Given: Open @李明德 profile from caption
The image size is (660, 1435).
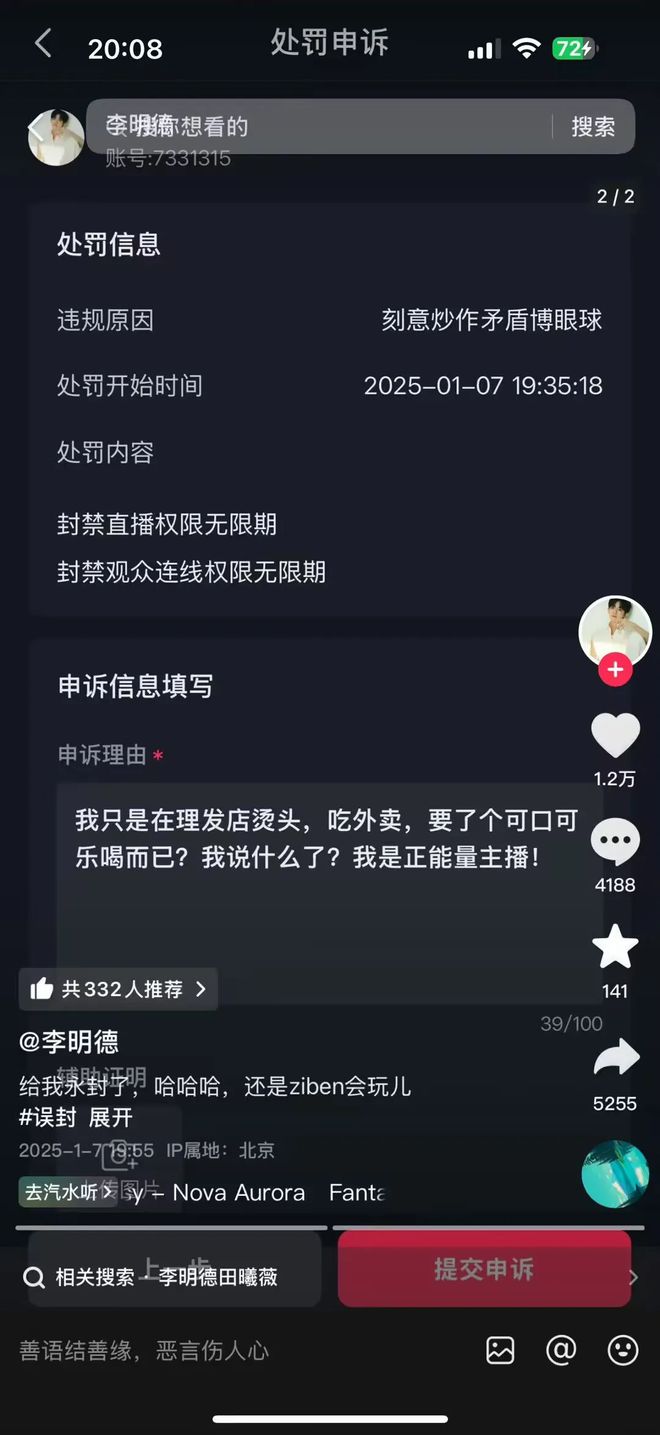Looking at the screenshot, I should (68, 1042).
